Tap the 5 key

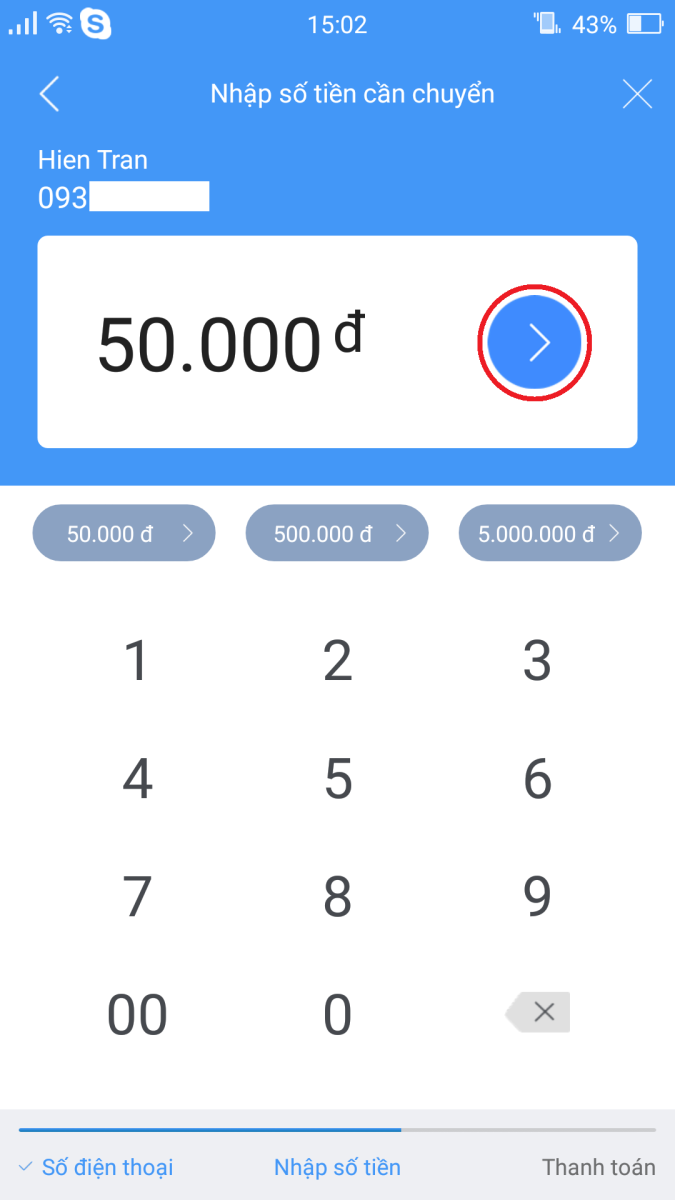pos(337,779)
